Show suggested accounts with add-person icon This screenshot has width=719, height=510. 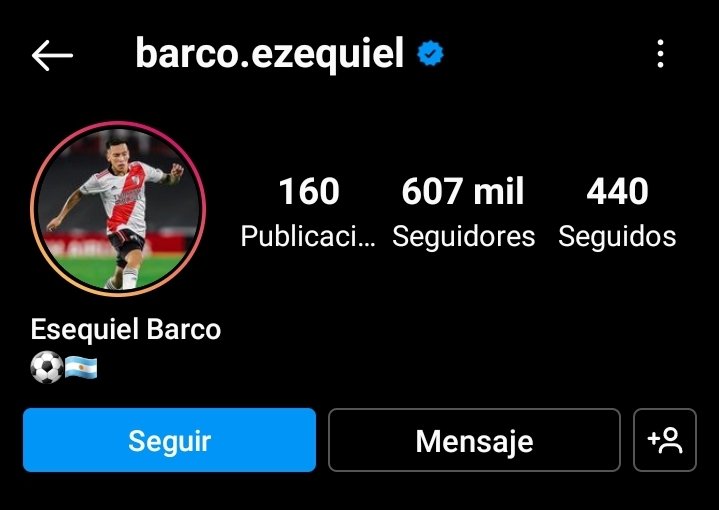click(665, 440)
